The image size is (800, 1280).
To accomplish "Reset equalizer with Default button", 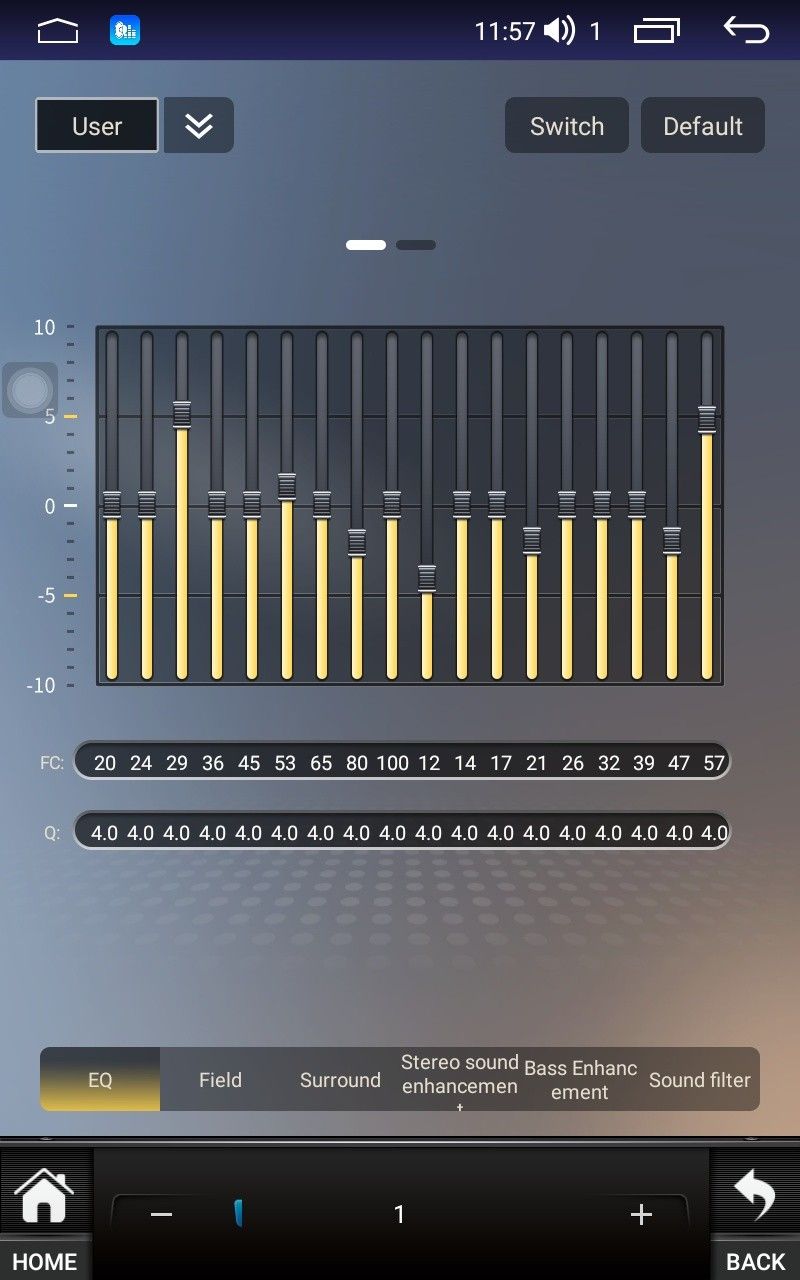I will coord(702,126).
